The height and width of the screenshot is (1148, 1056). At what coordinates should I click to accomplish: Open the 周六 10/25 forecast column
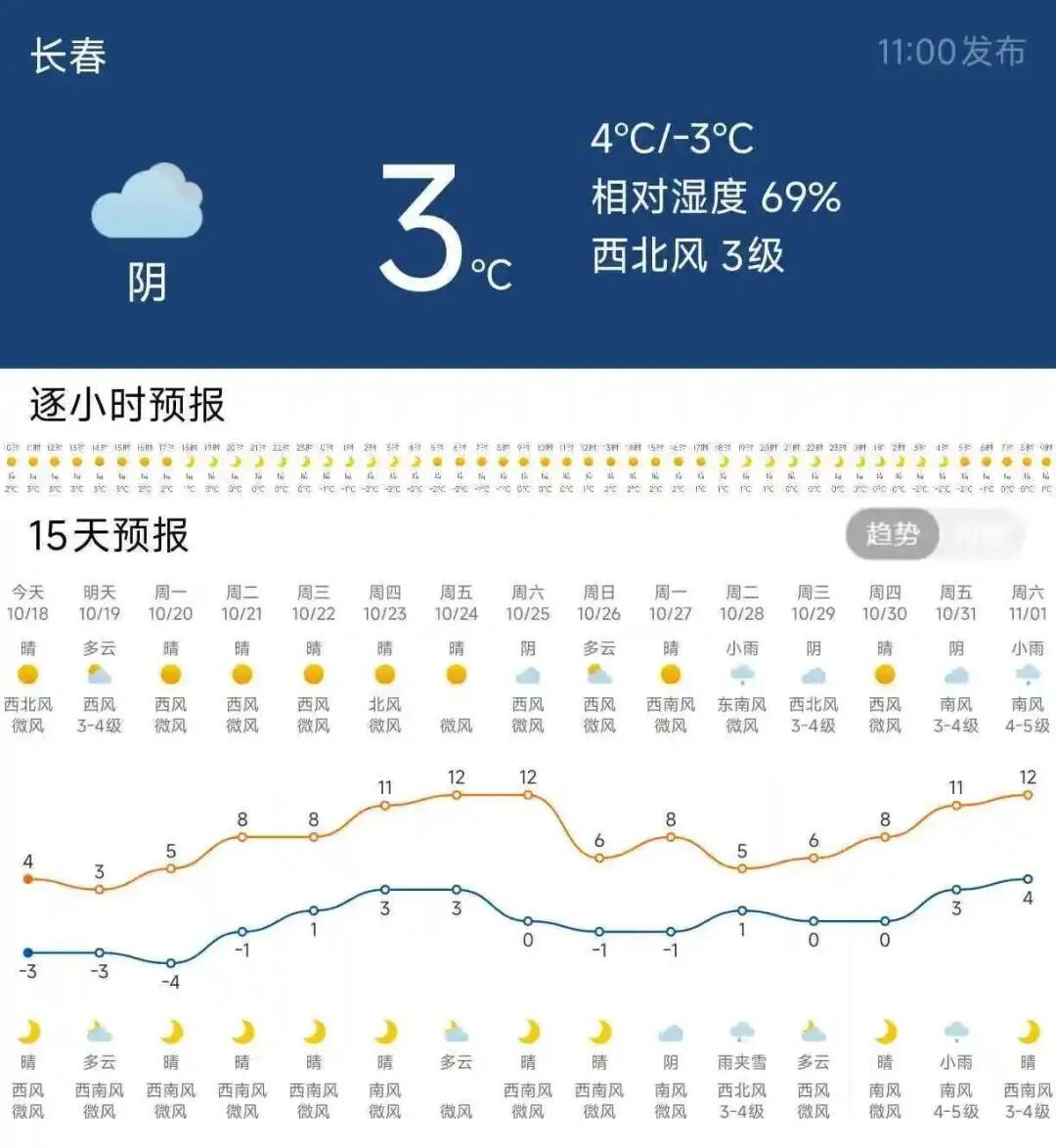527,602
